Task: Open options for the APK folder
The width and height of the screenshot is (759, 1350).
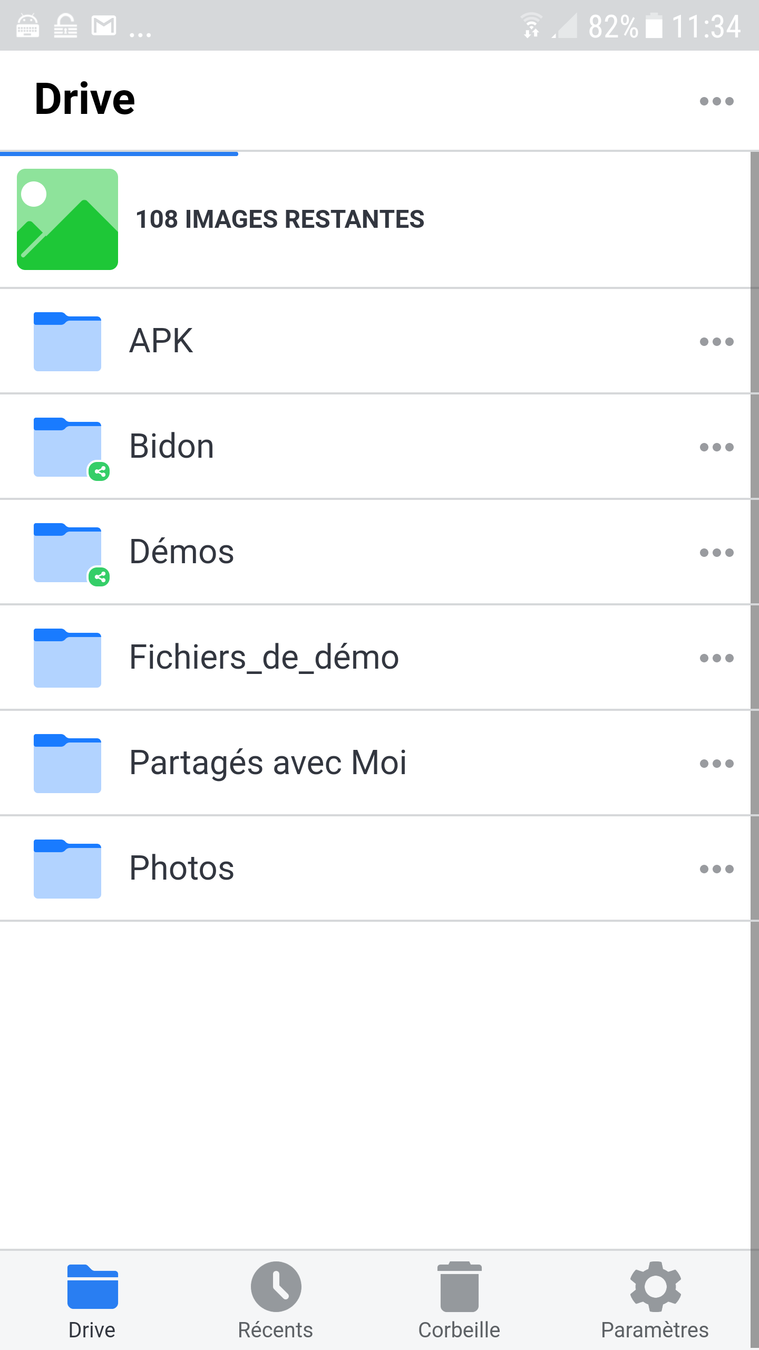Action: click(x=716, y=342)
